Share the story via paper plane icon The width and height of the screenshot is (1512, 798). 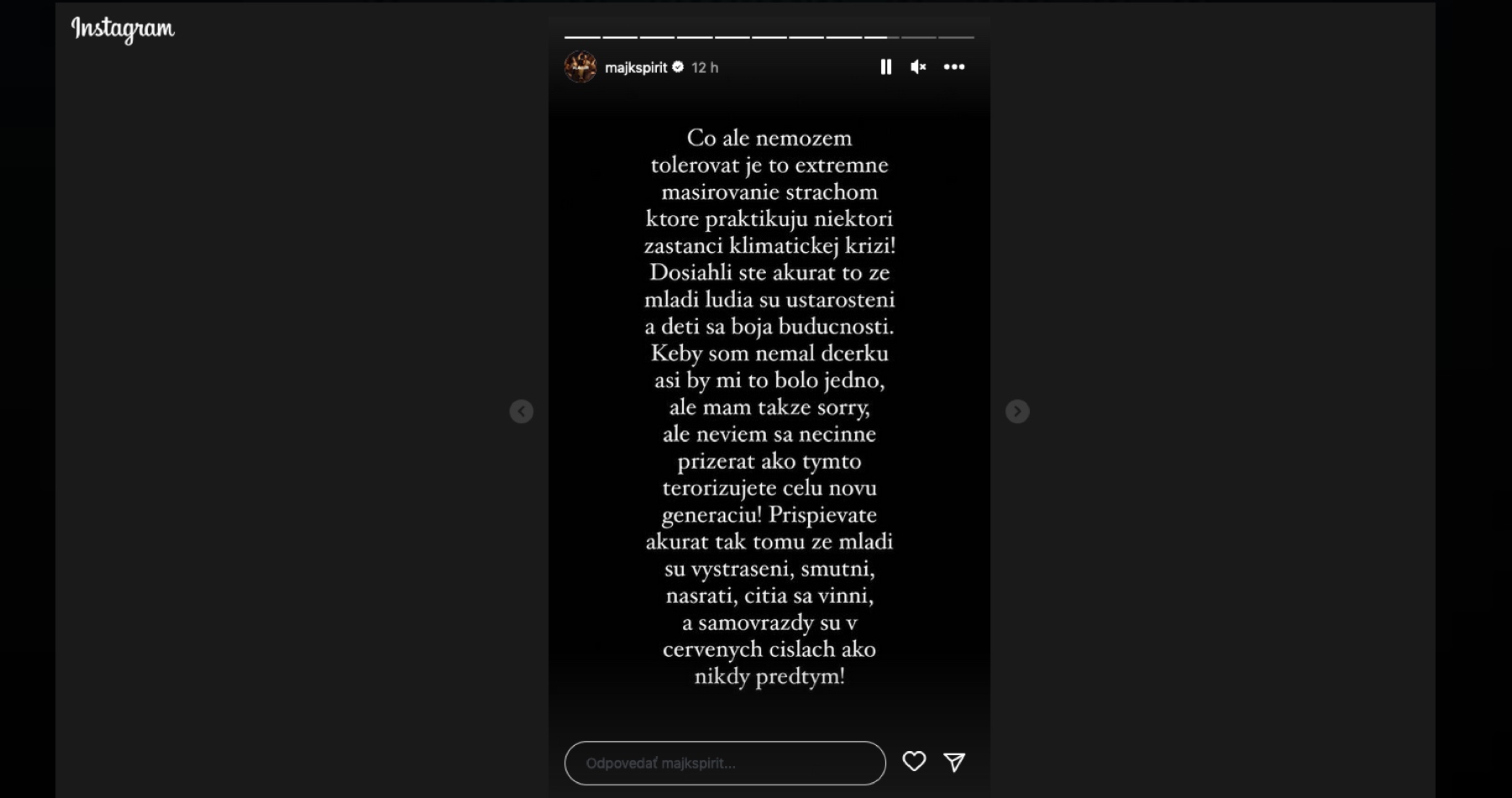tap(954, 762)
